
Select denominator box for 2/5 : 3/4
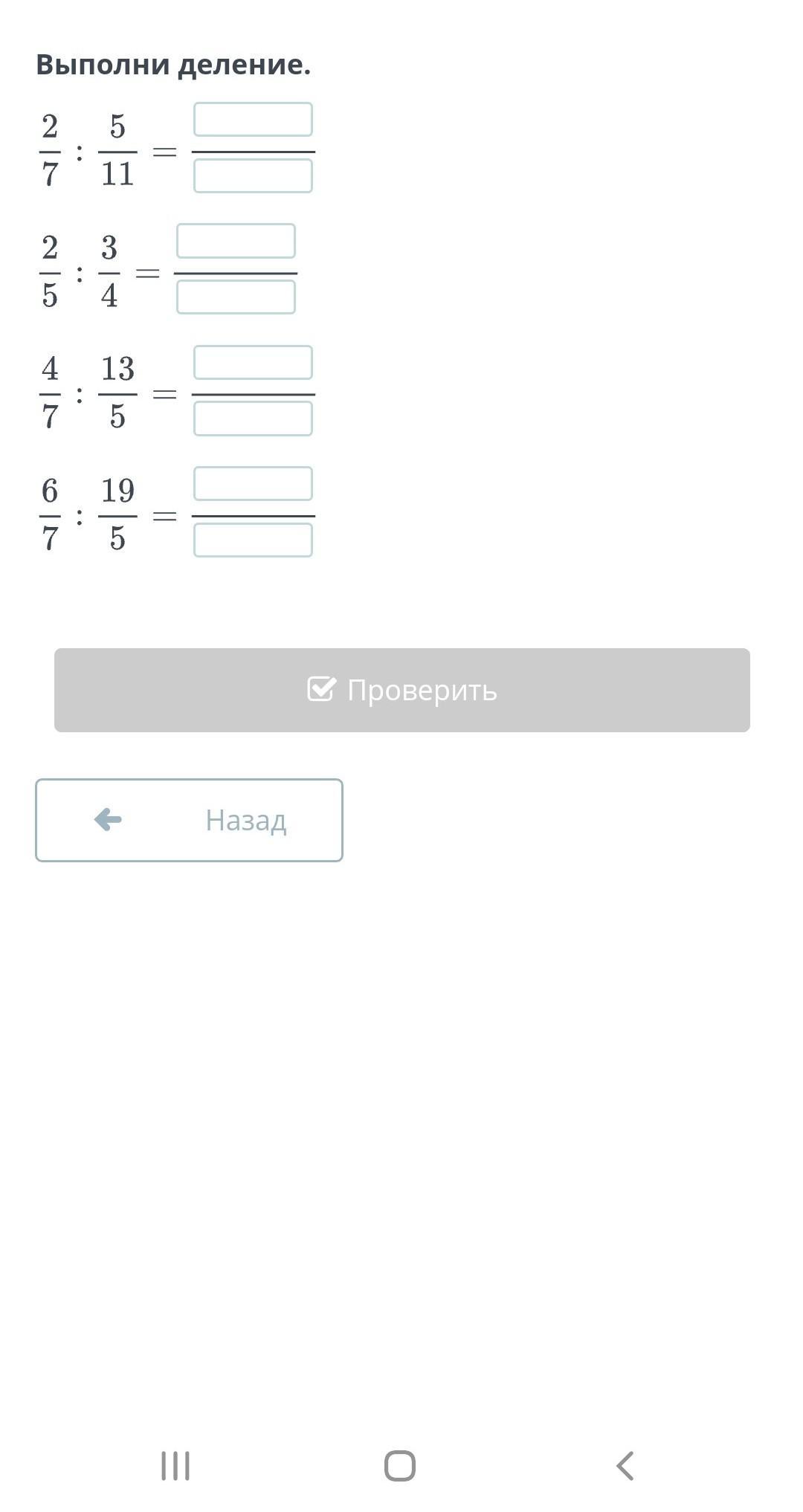point(236,297)
